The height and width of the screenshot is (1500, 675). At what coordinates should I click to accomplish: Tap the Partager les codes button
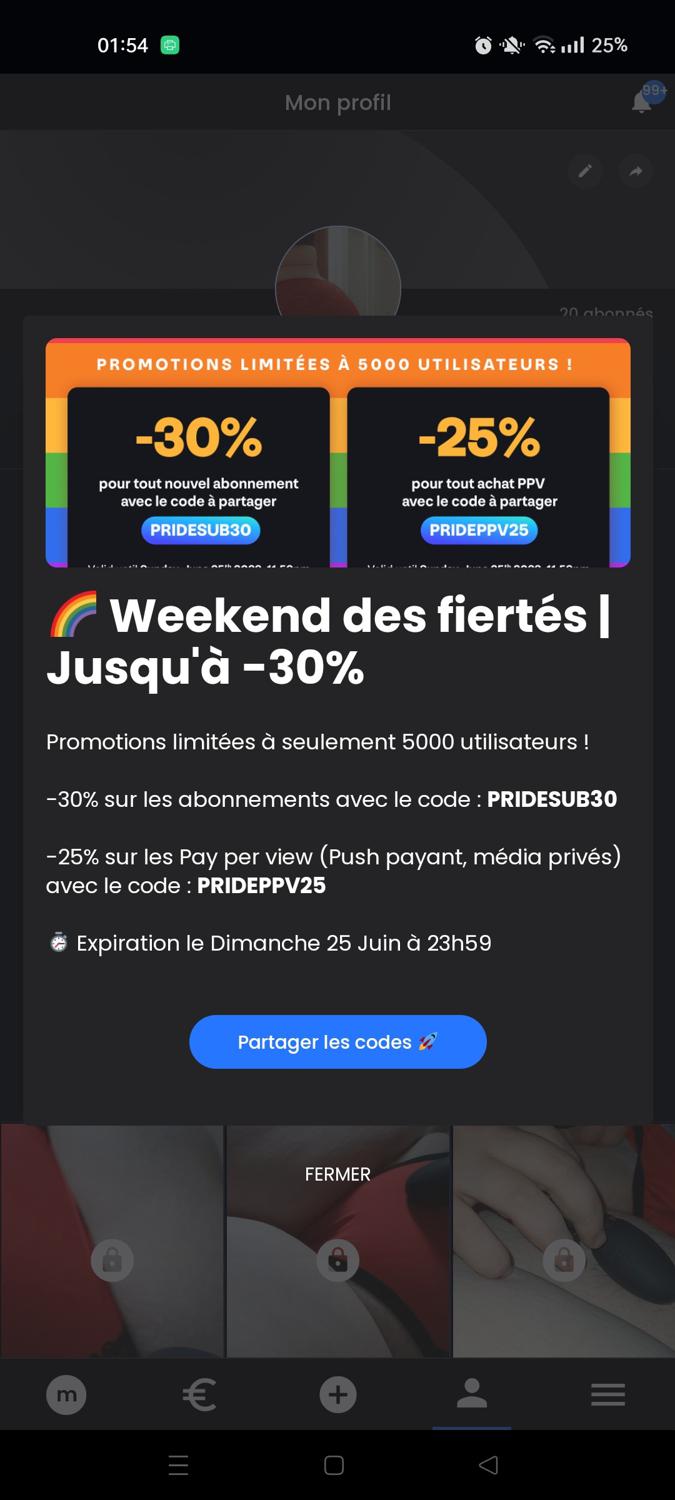click(x=338, y=1042)
